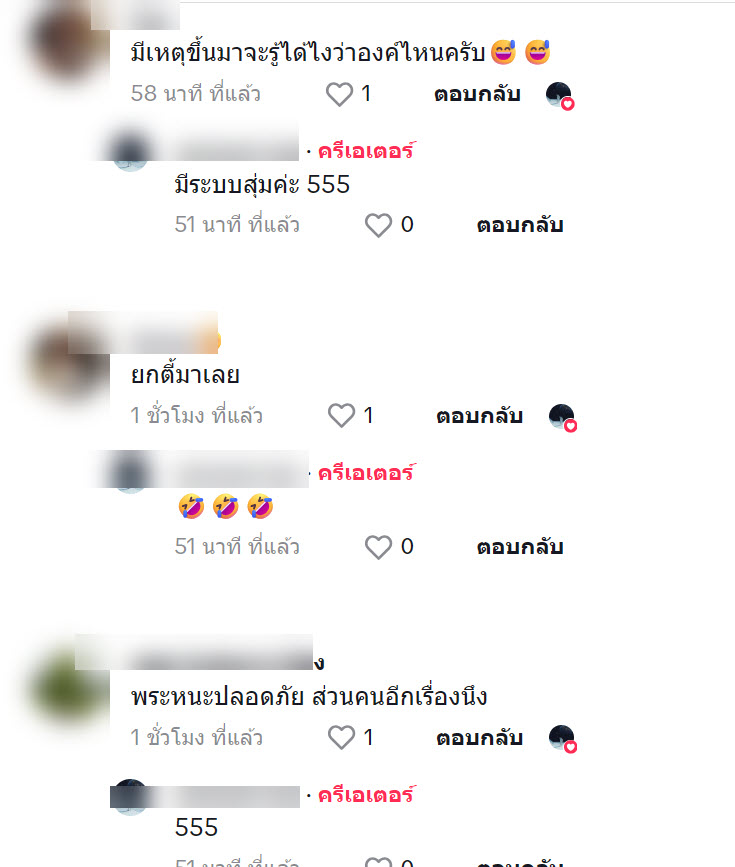Like the comment "พระหนะปลอดภัย ส่วนคนอีกเรื่องนึง"
The height and width of the screenshot is (867, 735).
coord(341,738)
